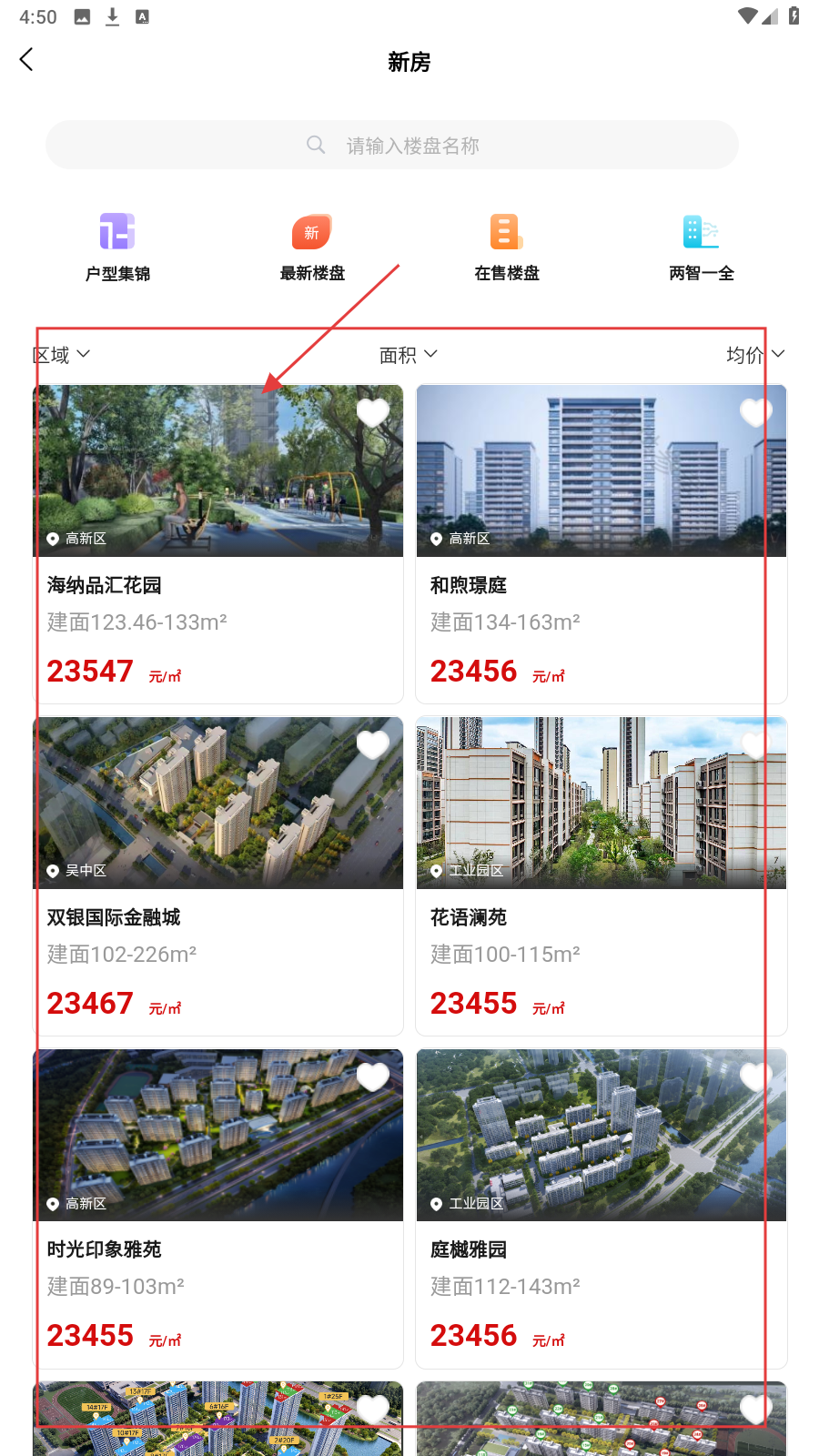819x1456 pixels.
Task: Favorite 双银国际金融城 with the heart icon
Action: point(372,744)
